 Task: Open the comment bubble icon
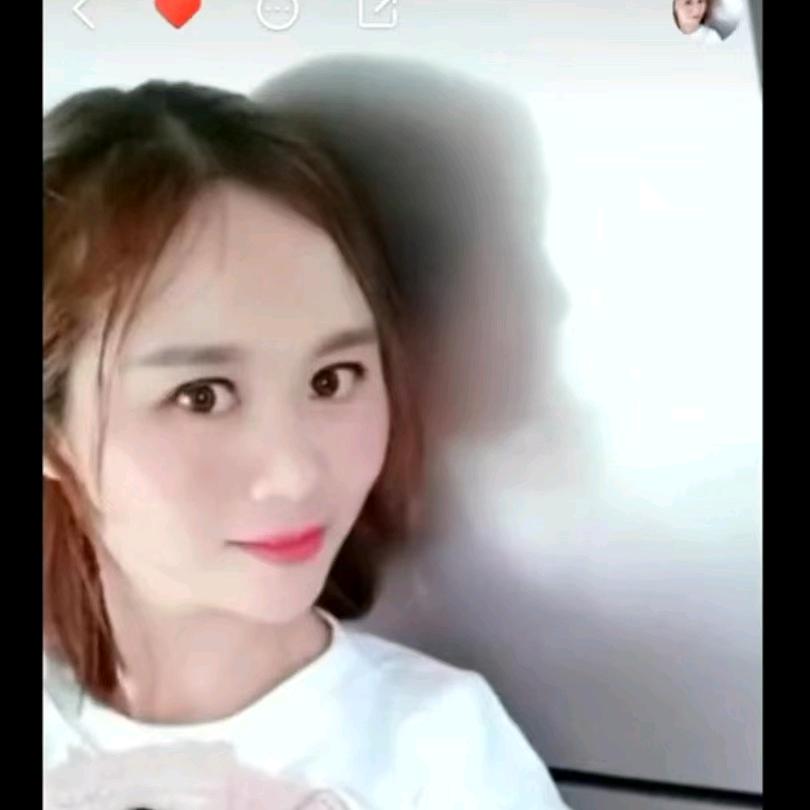[277, 11]
